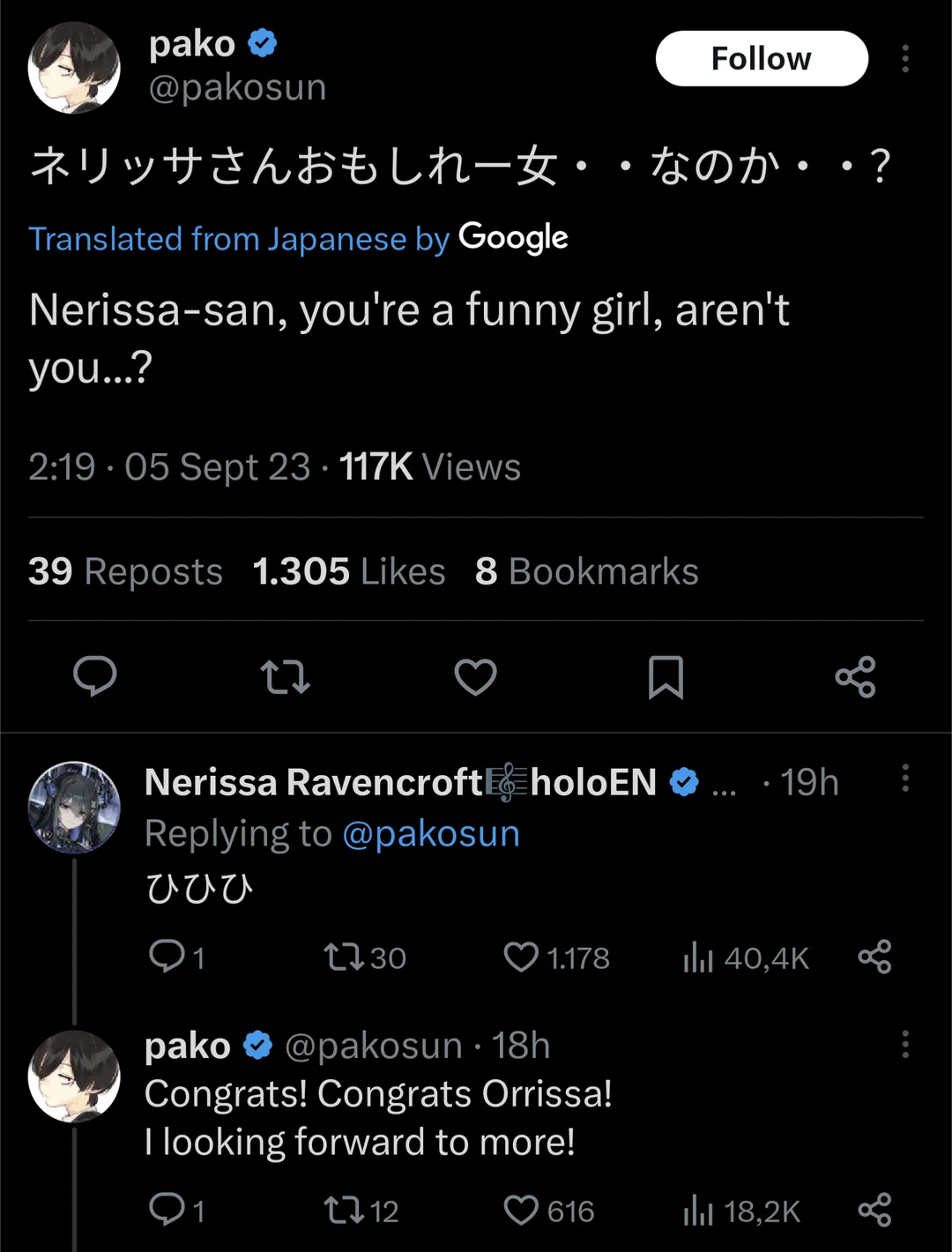952x1252 pixels.
Task: Like pako's main tweet
Action: click(475, 677)
